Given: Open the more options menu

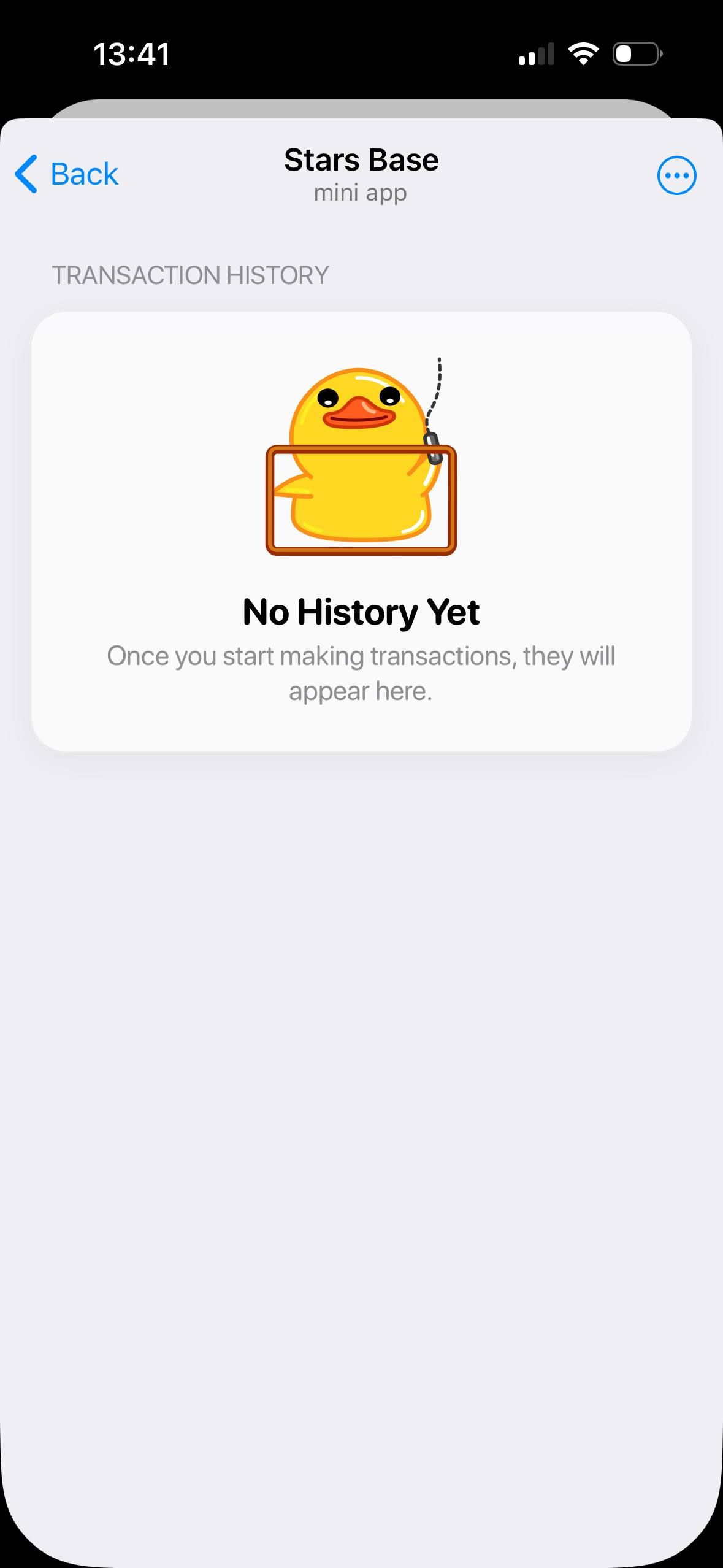Looking at the screenshot, I should 676,176.
